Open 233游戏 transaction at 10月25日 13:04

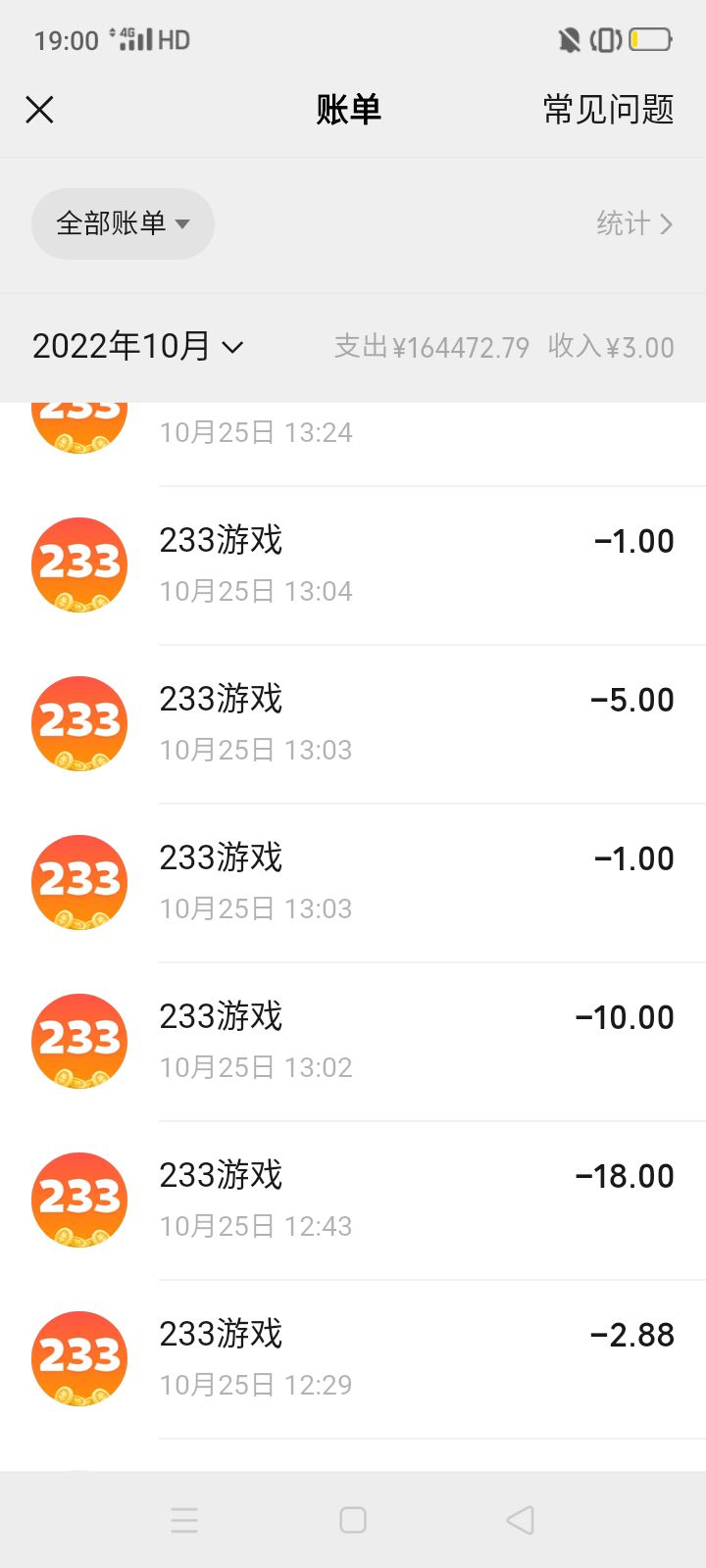(392, 564)
